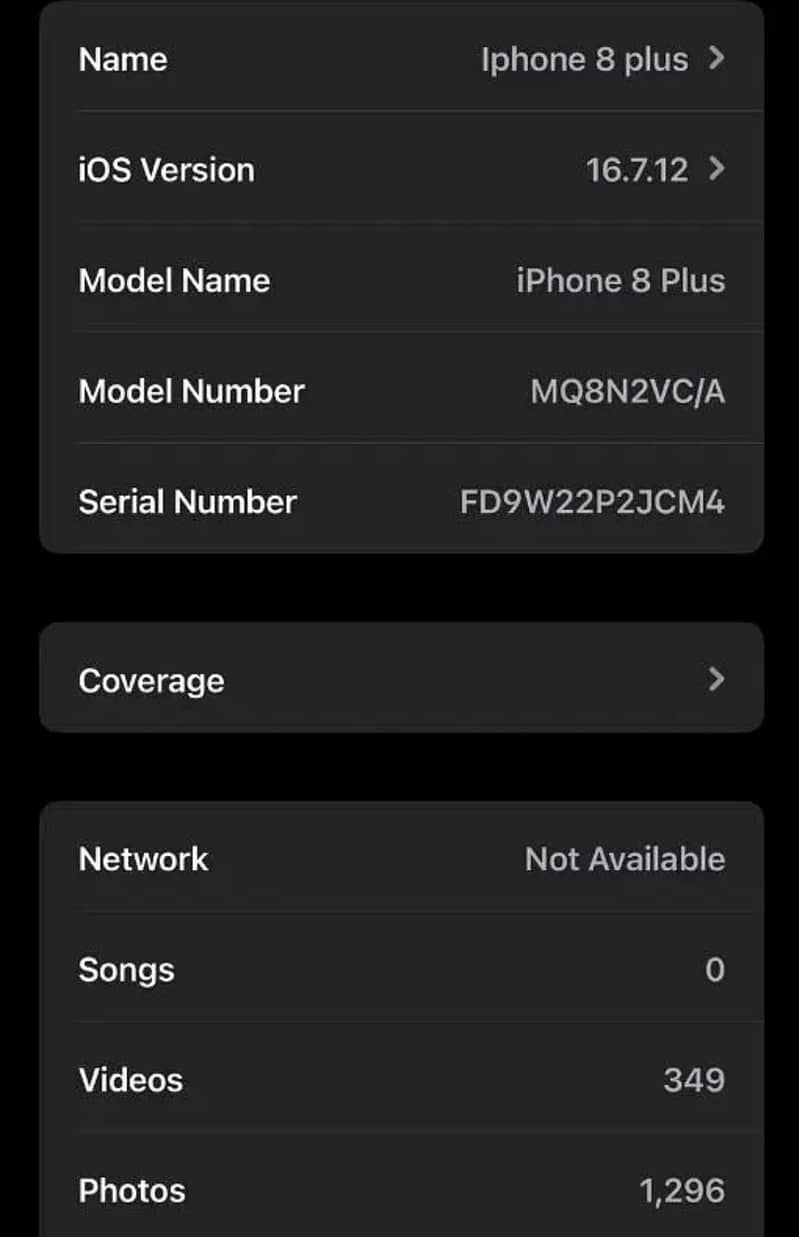Select the MQ8N2VC/A model number text
Image resolution: width=799 pixels, height=1237 pixels.
[x=629, y=391]
